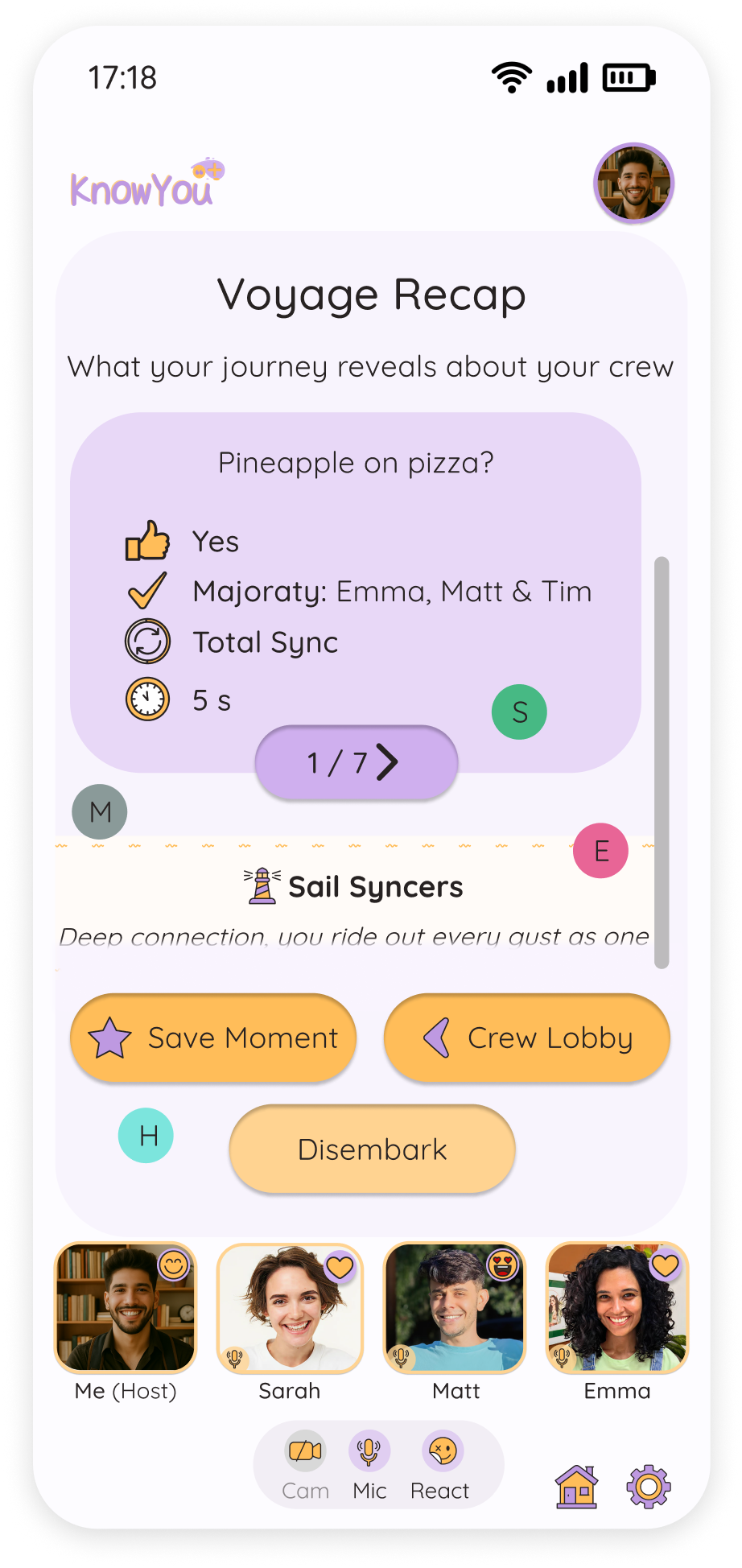
Task: Open the Me (Host) video tile
Action: 126,1308
